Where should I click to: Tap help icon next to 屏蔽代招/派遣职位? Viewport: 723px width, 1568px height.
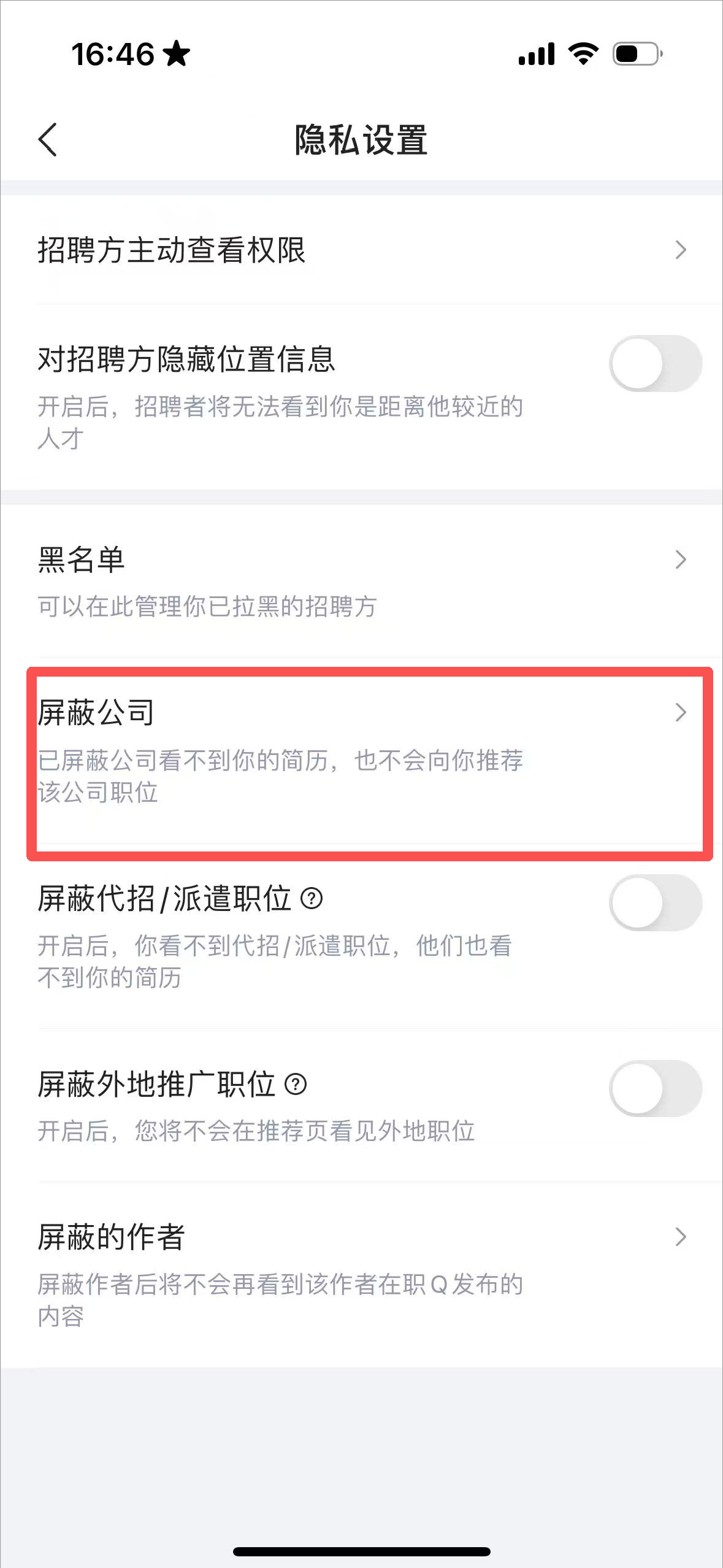coord(312,899)
